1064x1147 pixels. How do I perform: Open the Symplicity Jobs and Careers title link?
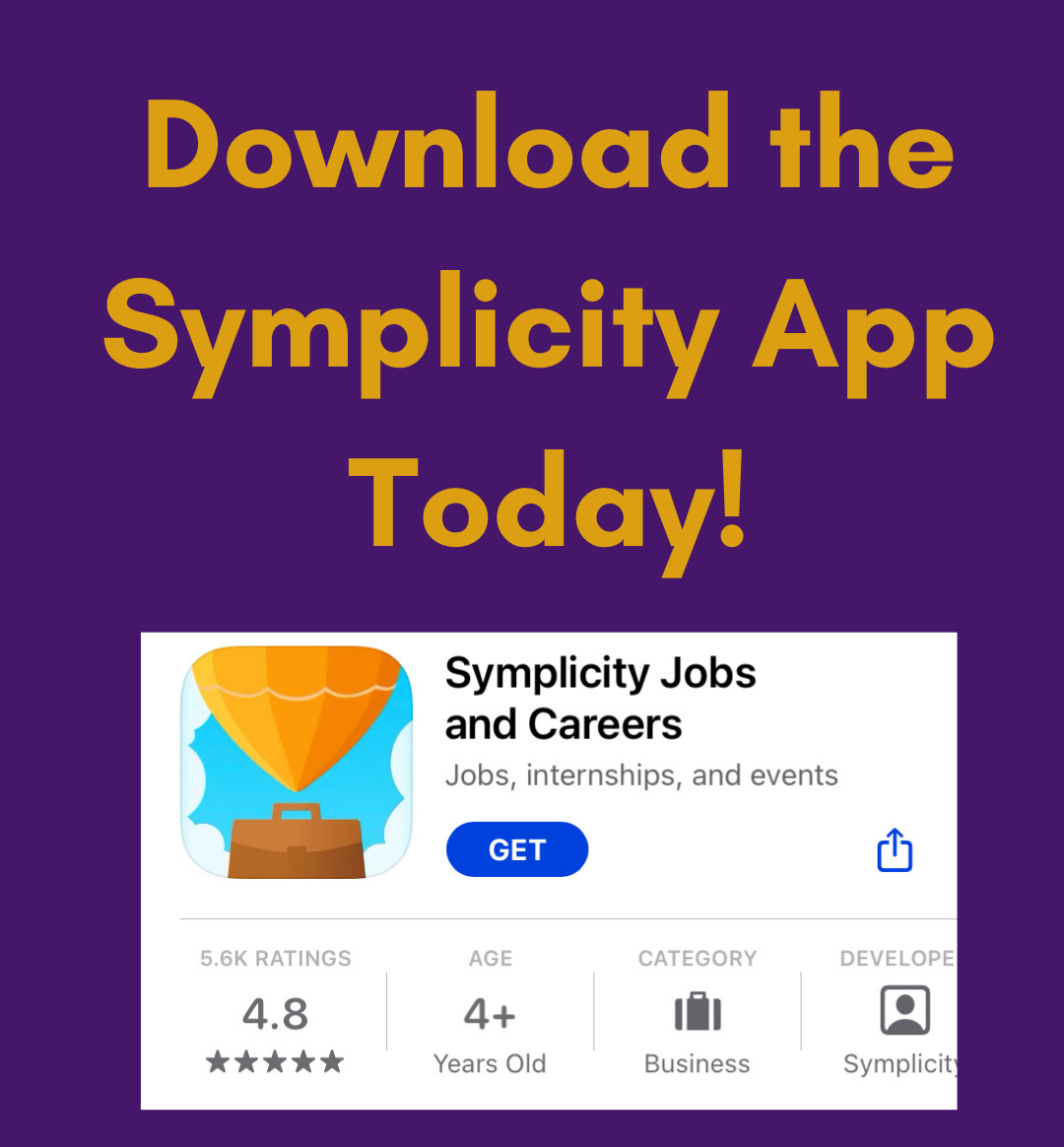[x=601, y=698]
